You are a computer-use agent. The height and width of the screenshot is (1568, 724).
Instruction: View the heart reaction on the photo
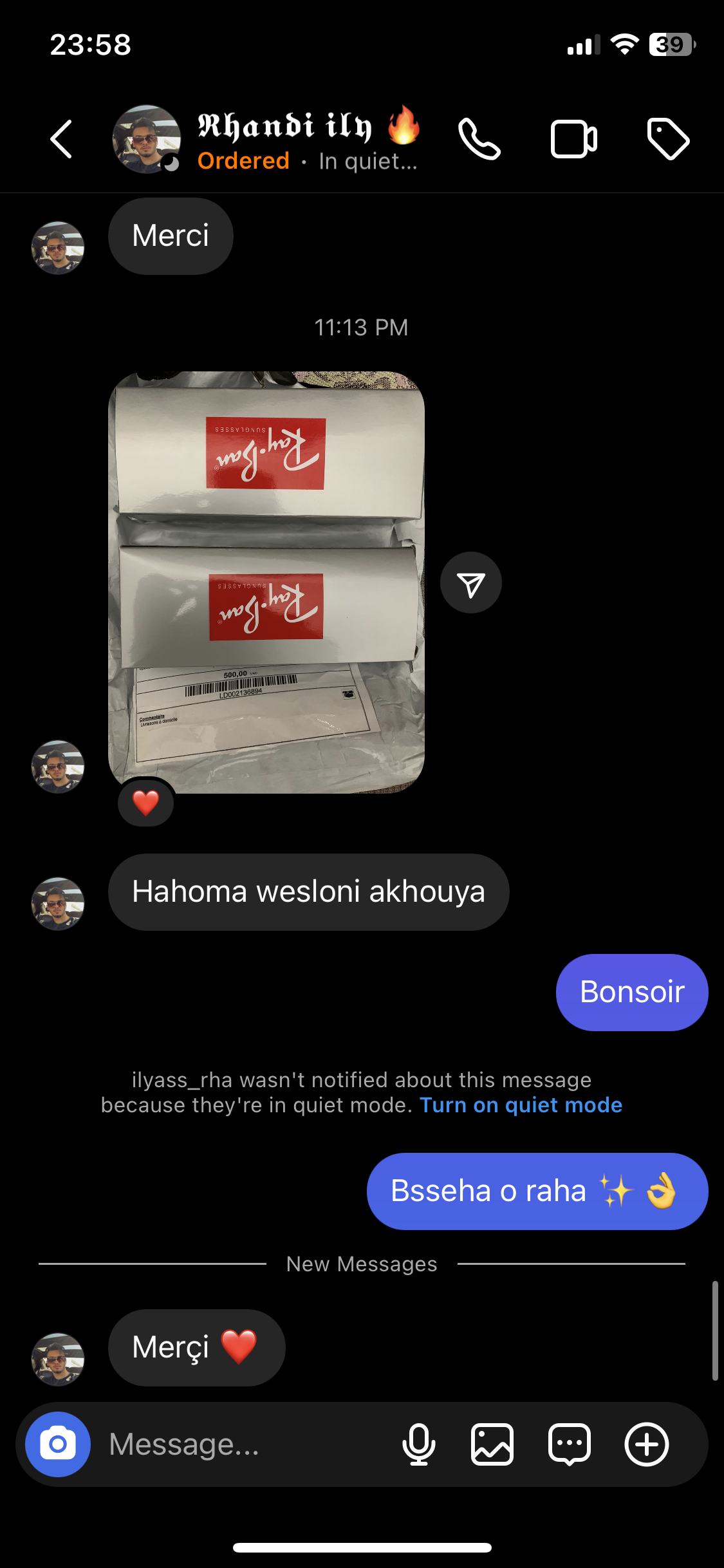146,803
